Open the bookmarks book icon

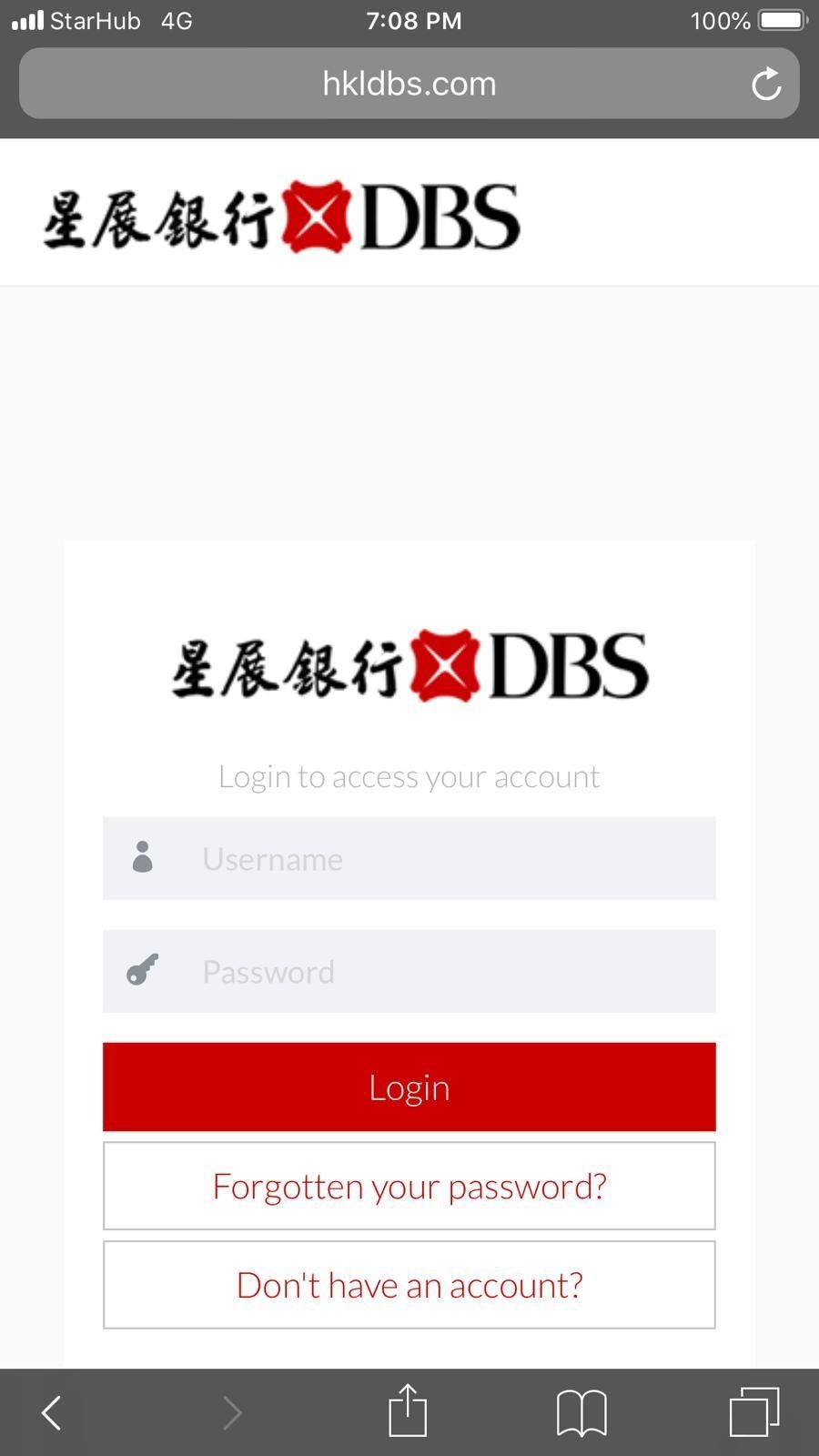click(x=581, y=1412)
